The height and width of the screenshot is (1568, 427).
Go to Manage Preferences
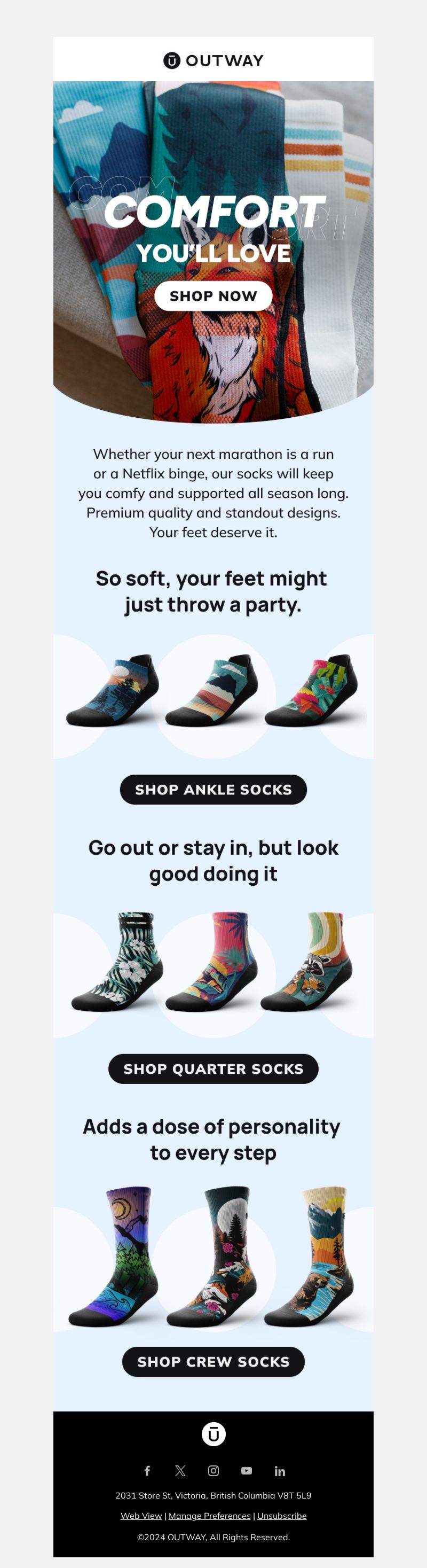pos(209,1516)
